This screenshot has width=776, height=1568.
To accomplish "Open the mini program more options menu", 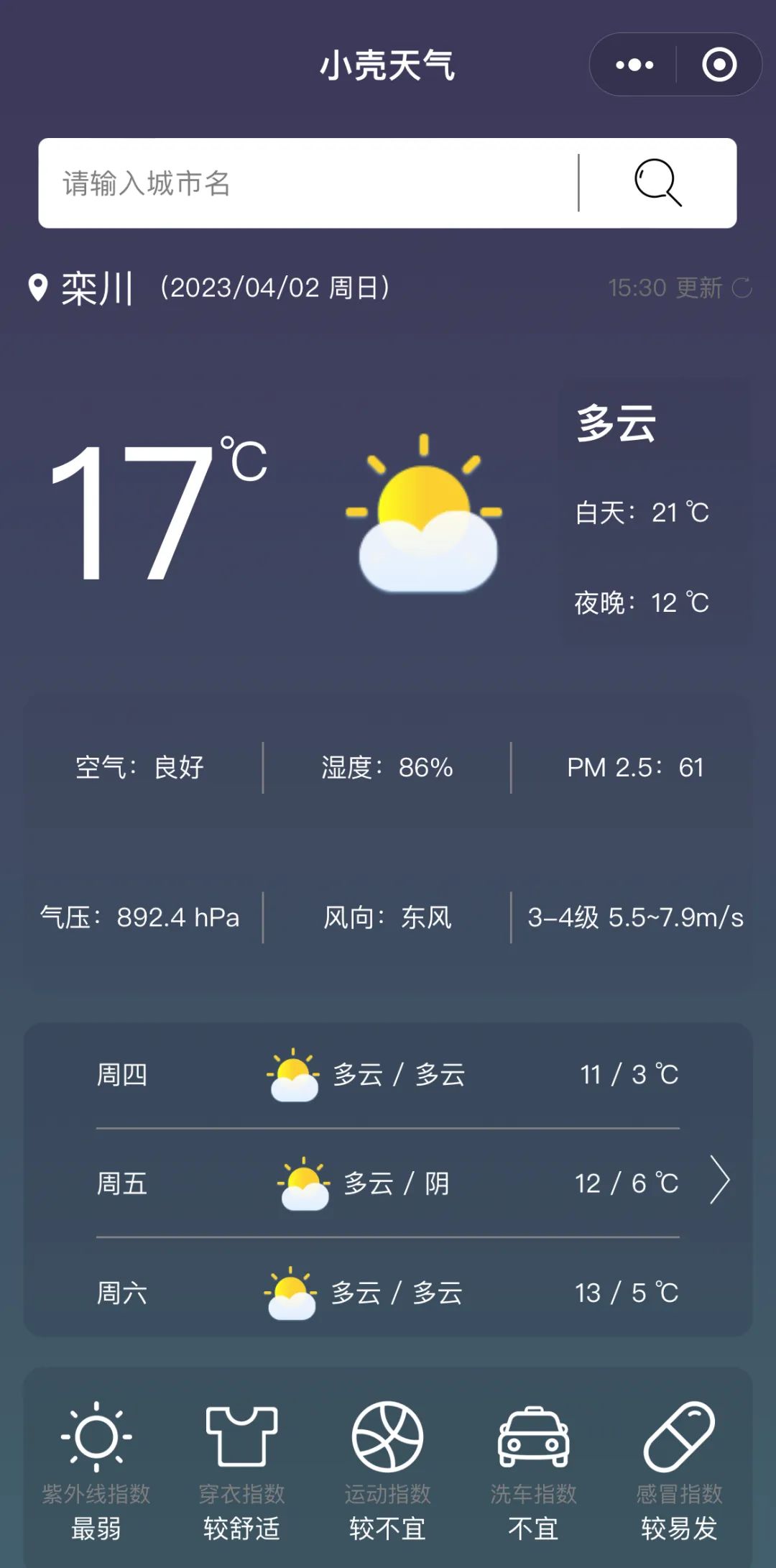I will (634, 65).
